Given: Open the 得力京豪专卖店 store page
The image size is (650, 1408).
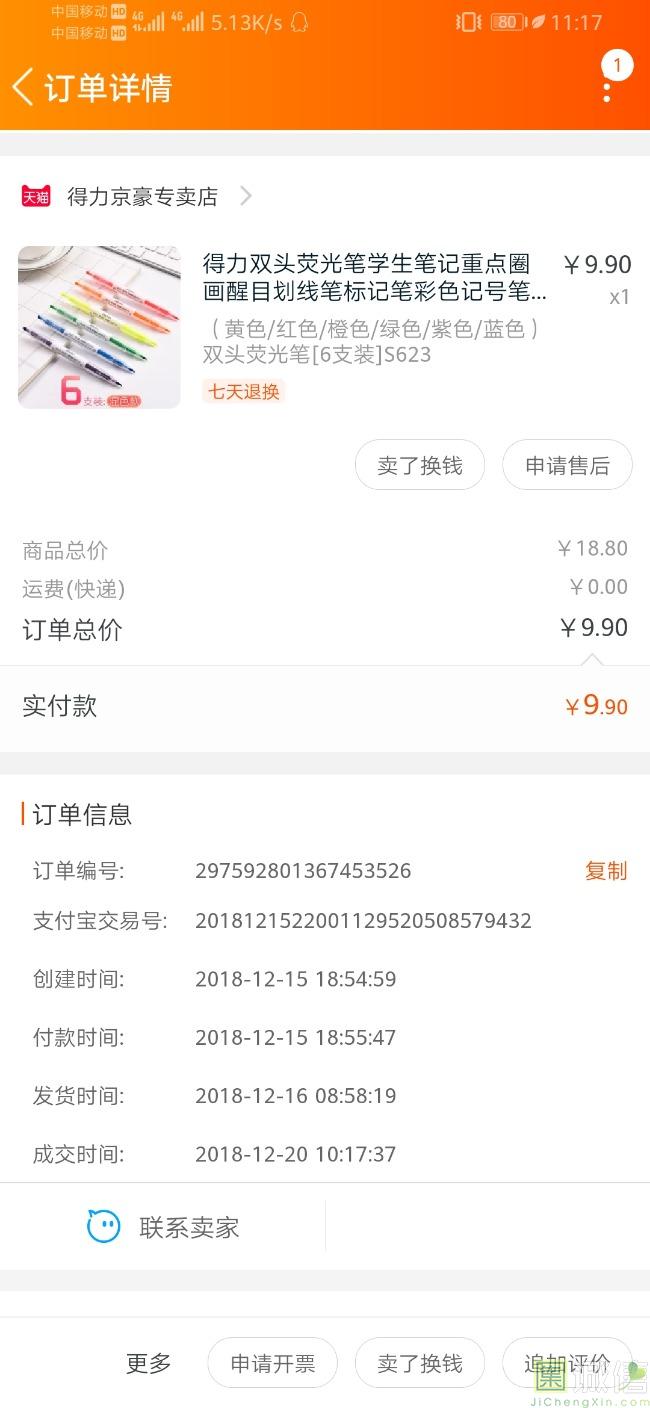Looking at the screenshot, I should point(142,197).
